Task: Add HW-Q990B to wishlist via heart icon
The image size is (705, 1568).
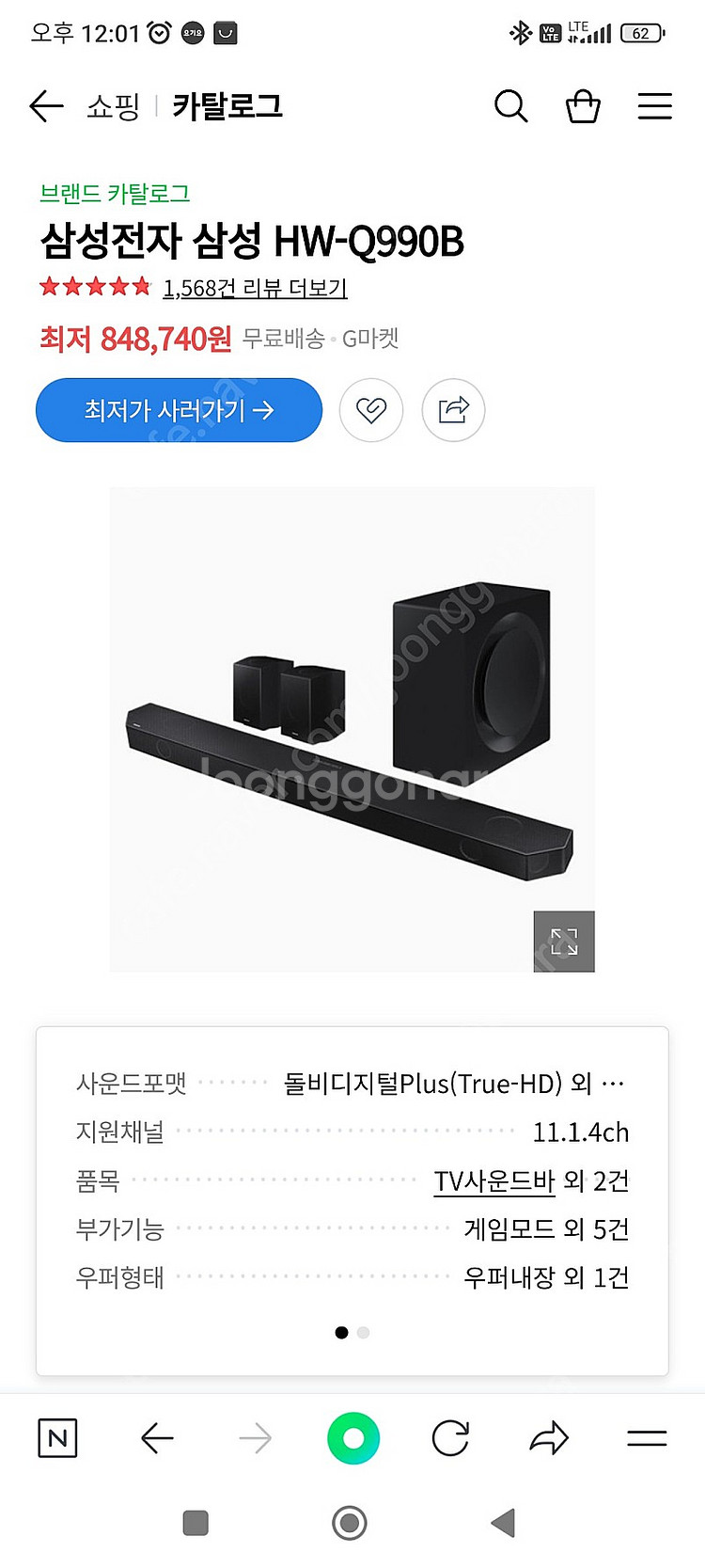Action: (370, 409)
